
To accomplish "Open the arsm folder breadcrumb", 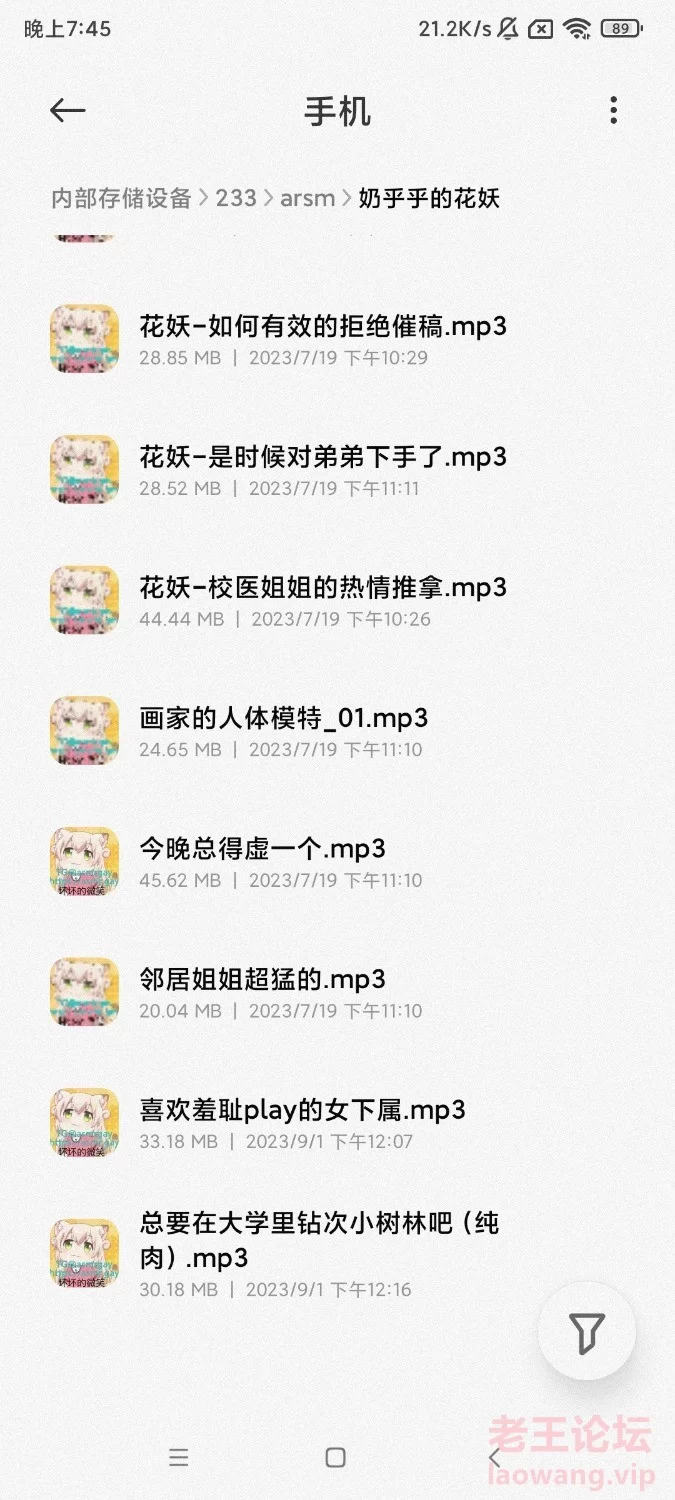I will (307, 198).
